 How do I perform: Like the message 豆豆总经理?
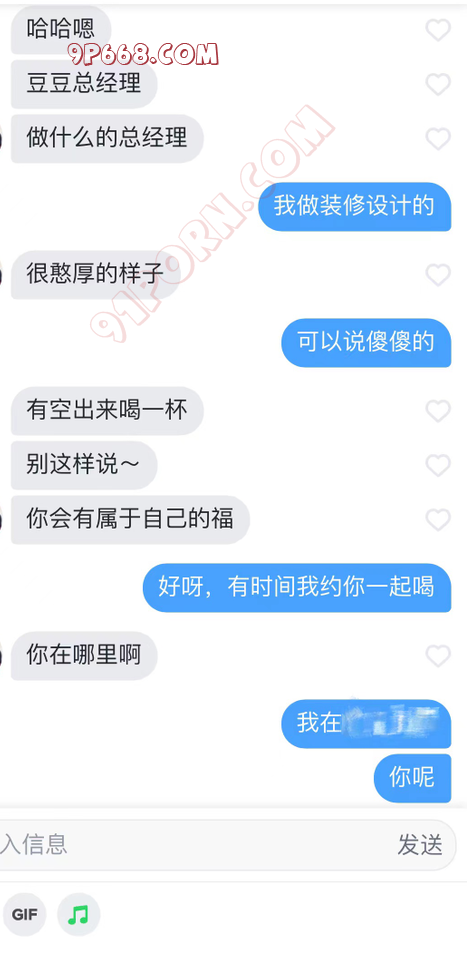[438, 84]
